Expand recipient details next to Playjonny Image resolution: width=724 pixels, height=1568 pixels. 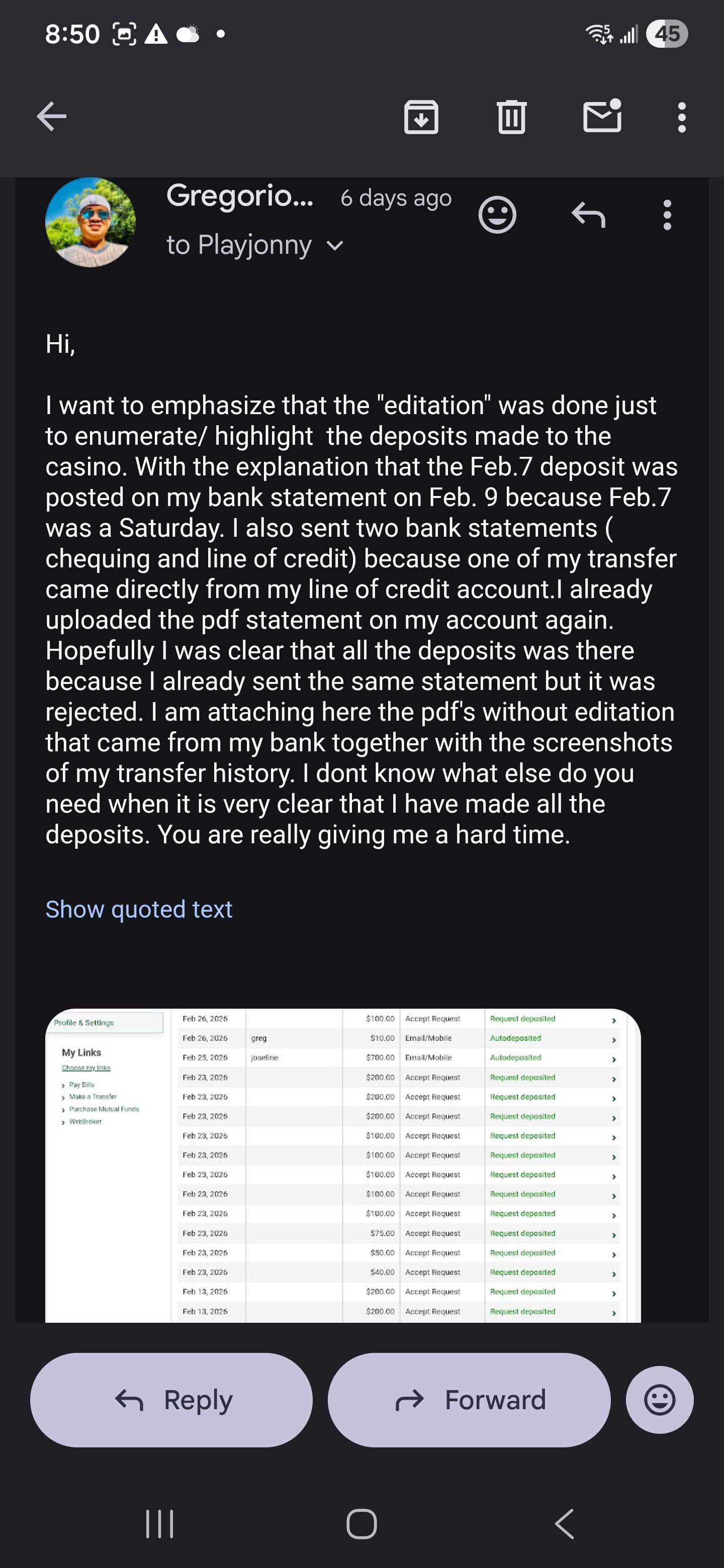pyautogui.click(x=335, y=246)
